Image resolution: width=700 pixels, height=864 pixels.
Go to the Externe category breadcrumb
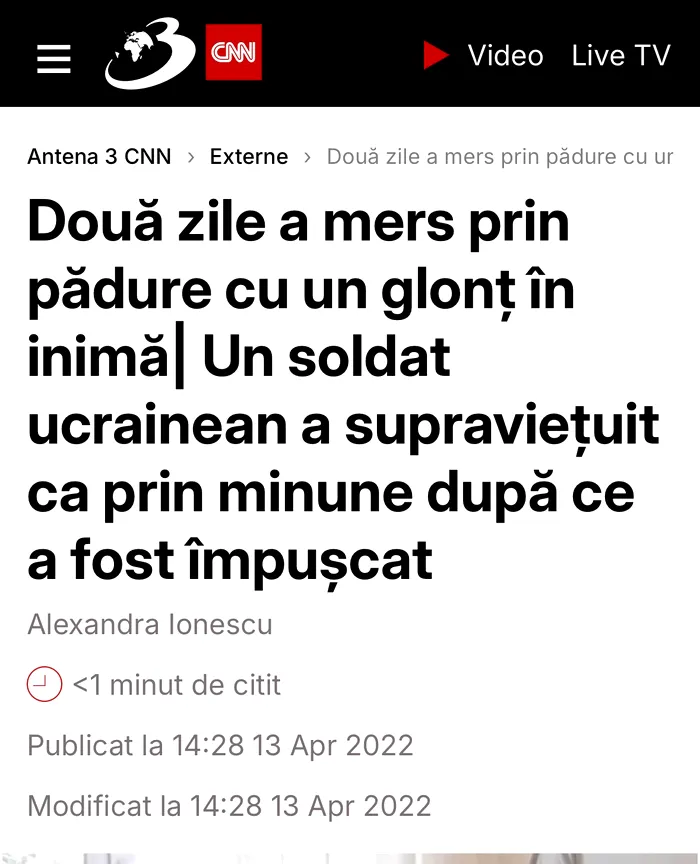point(249,157)
